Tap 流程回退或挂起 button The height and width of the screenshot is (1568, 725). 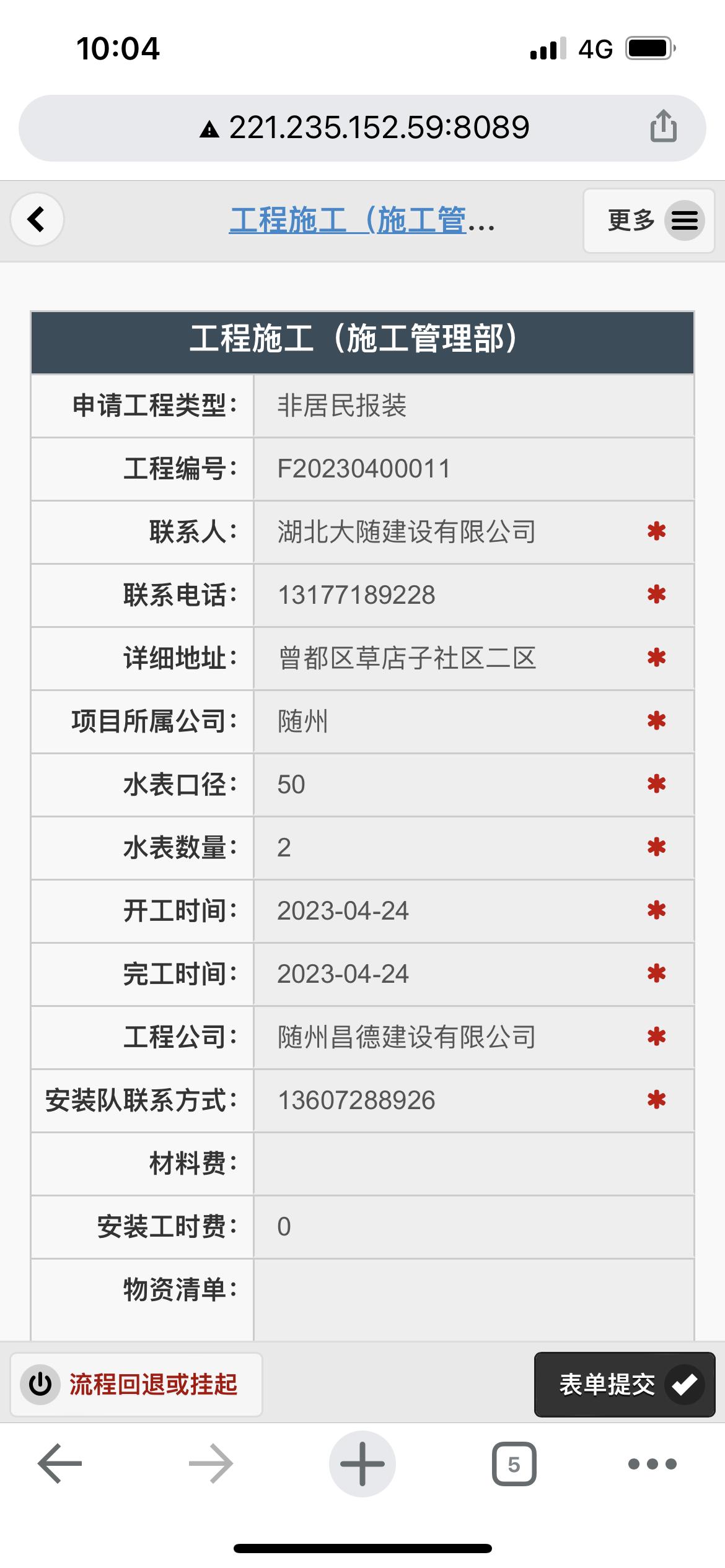(136, 1384)
